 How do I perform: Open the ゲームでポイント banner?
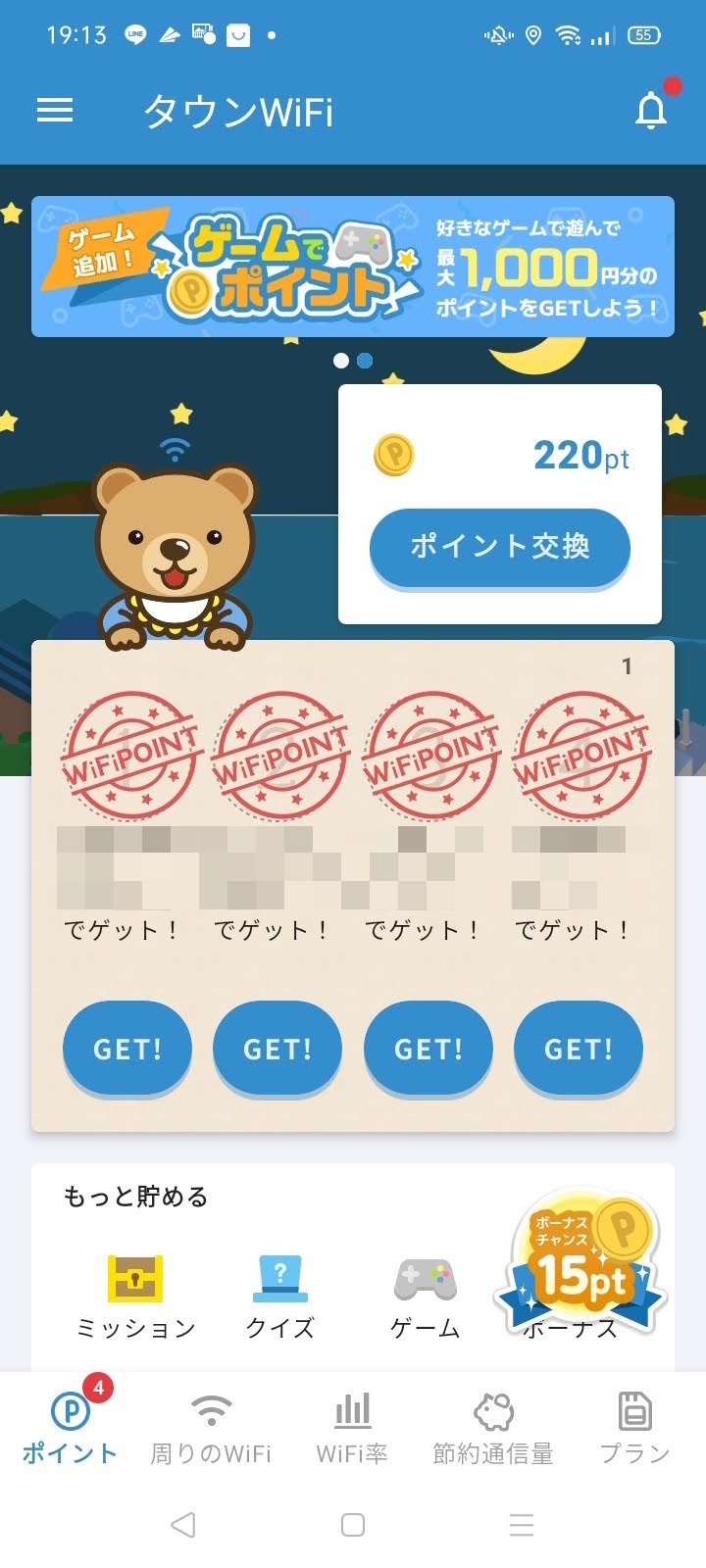coord(353,267)
